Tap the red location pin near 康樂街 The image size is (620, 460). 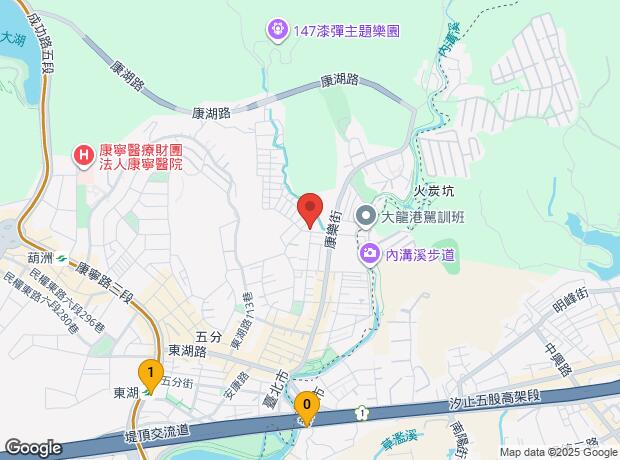click(310, 210)
